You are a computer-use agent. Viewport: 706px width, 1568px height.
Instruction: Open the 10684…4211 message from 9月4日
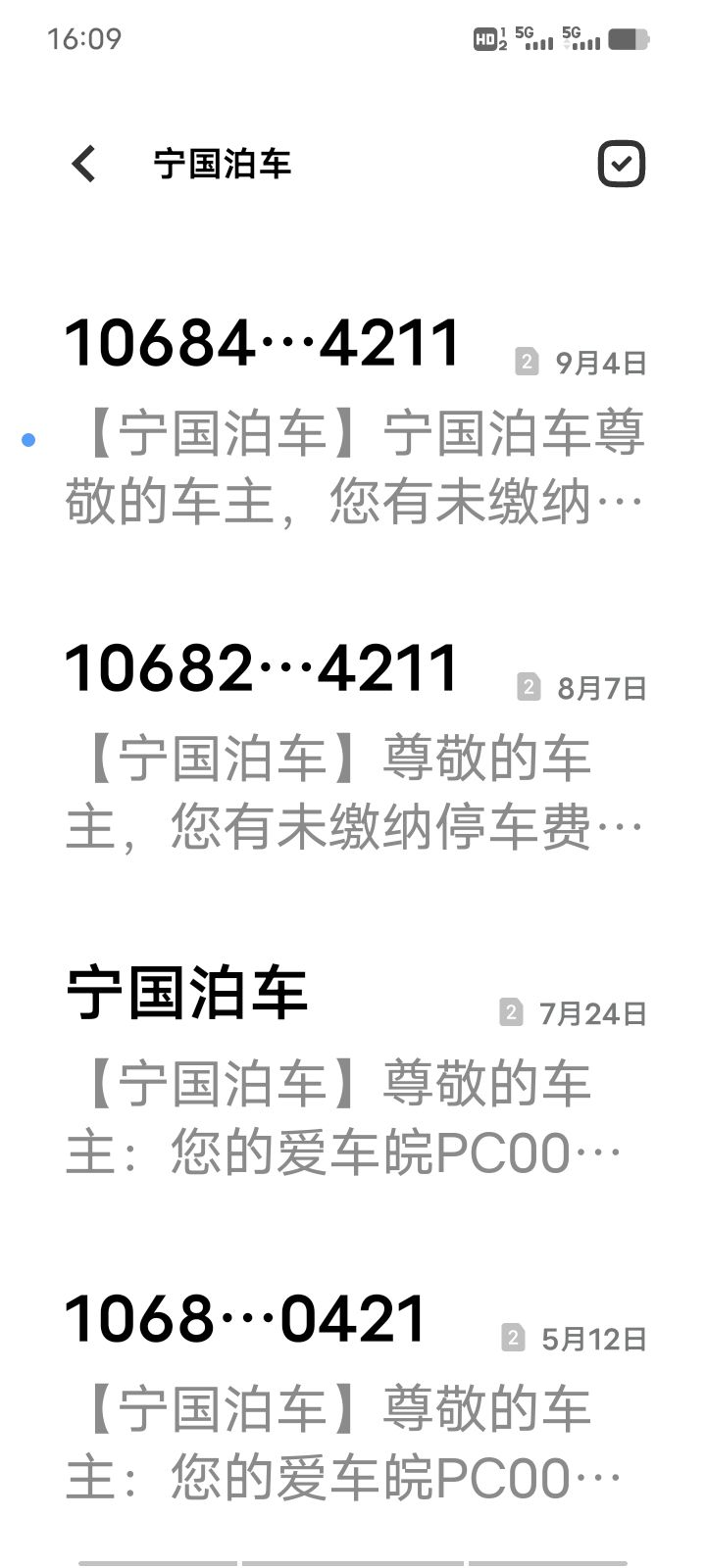(353, 421)
